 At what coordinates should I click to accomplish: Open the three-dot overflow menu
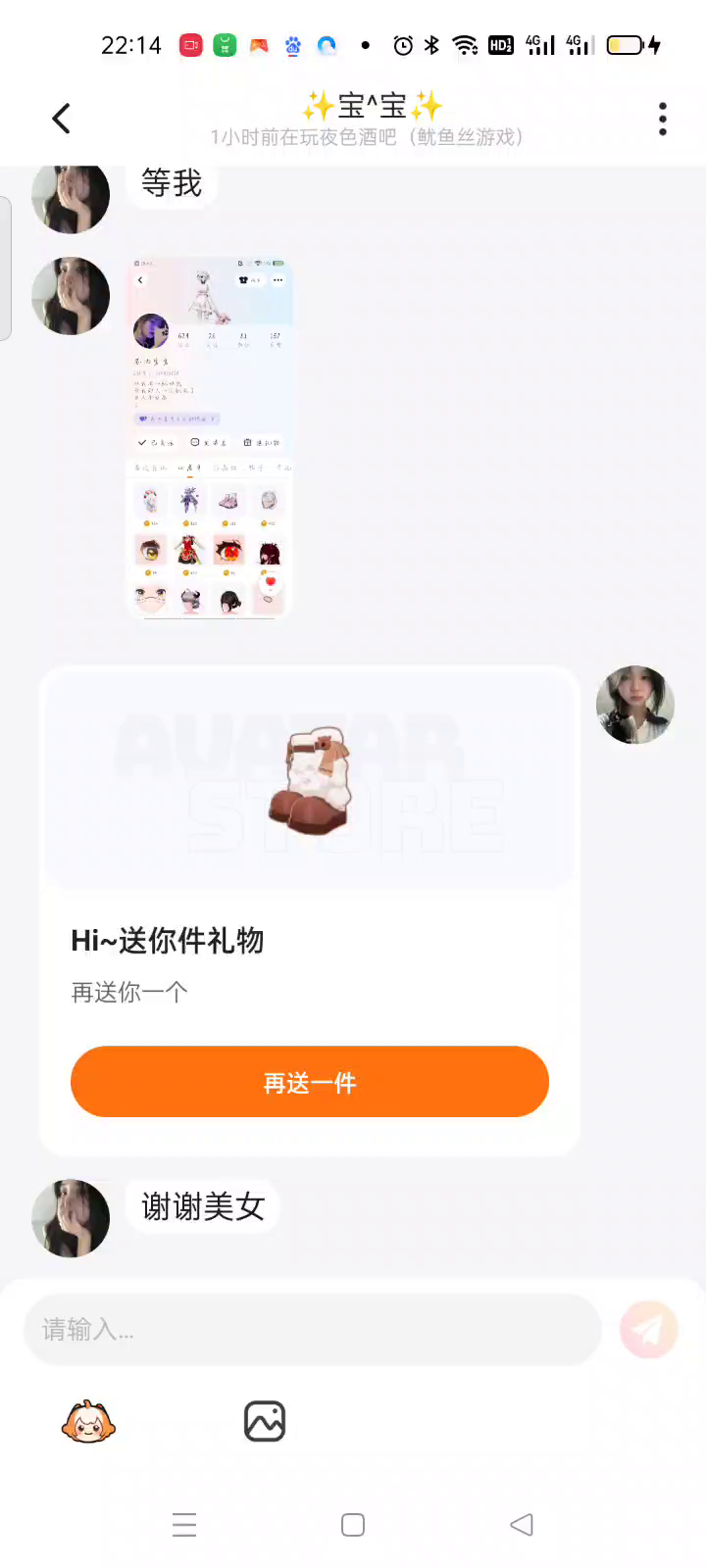pyautogui.click(x=663, y=119)
